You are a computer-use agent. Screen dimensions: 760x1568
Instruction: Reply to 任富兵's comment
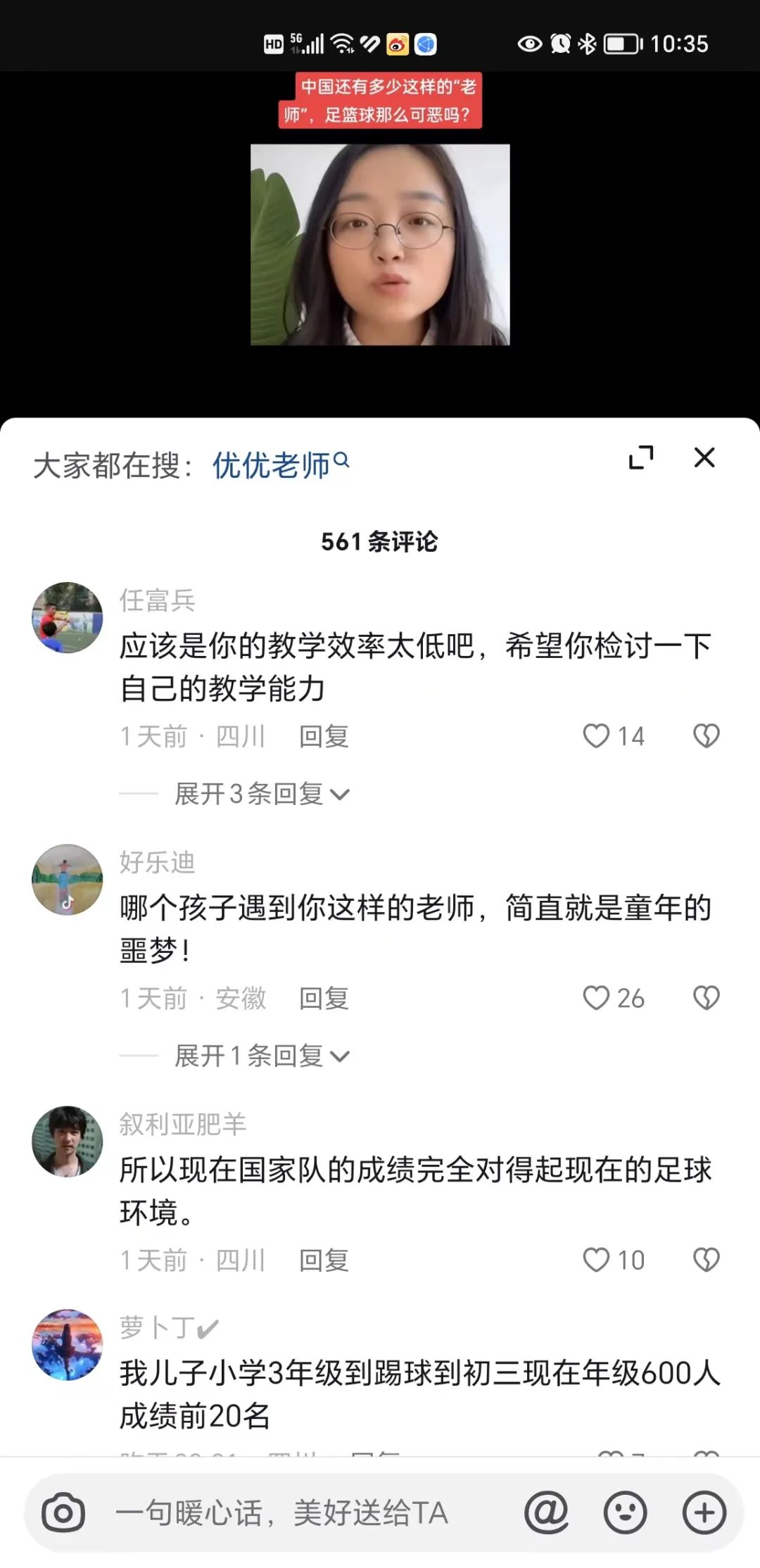pyautogui.click(x=322, y=736)
